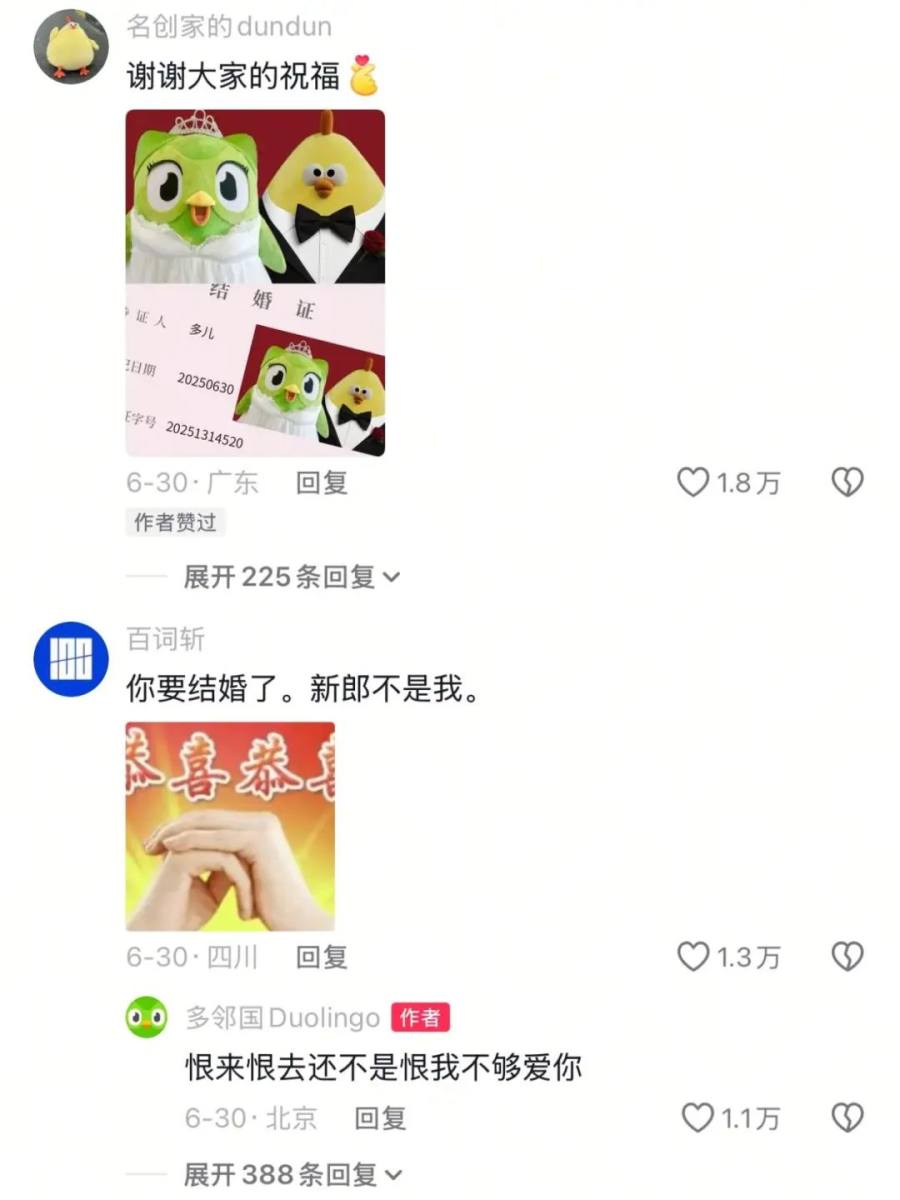Dislike 名创家的dundun's comment
Screen dimensions: 900x1200
tap(847, 483)
